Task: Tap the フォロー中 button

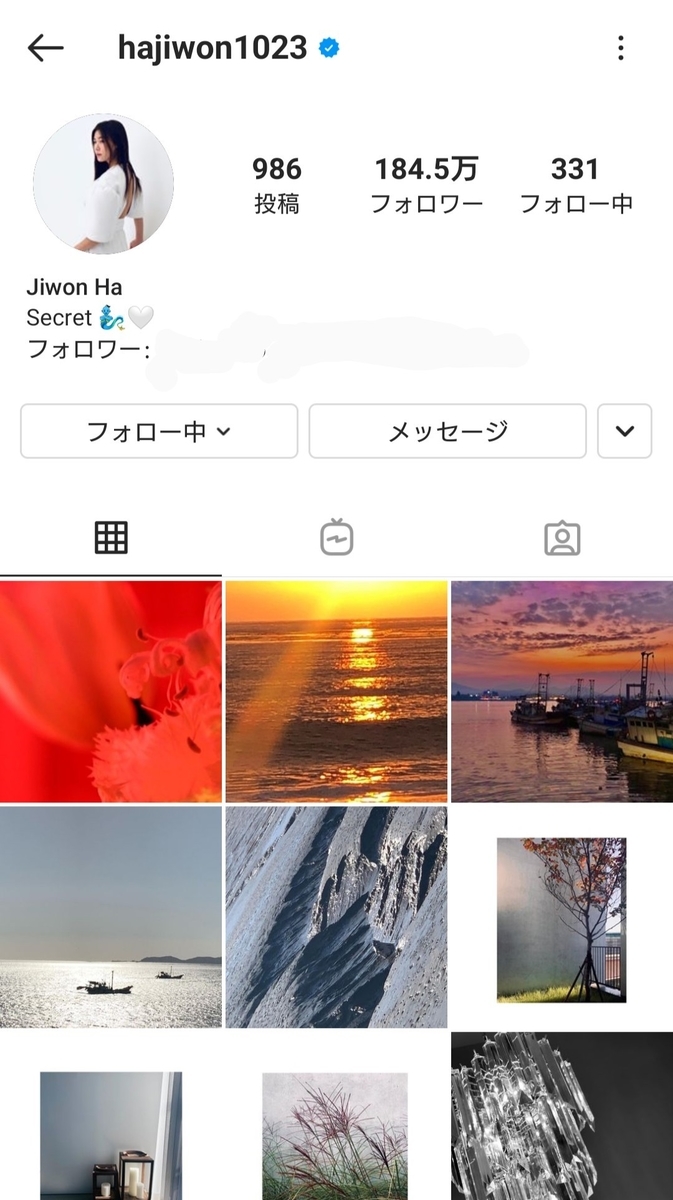Action: 159,431
